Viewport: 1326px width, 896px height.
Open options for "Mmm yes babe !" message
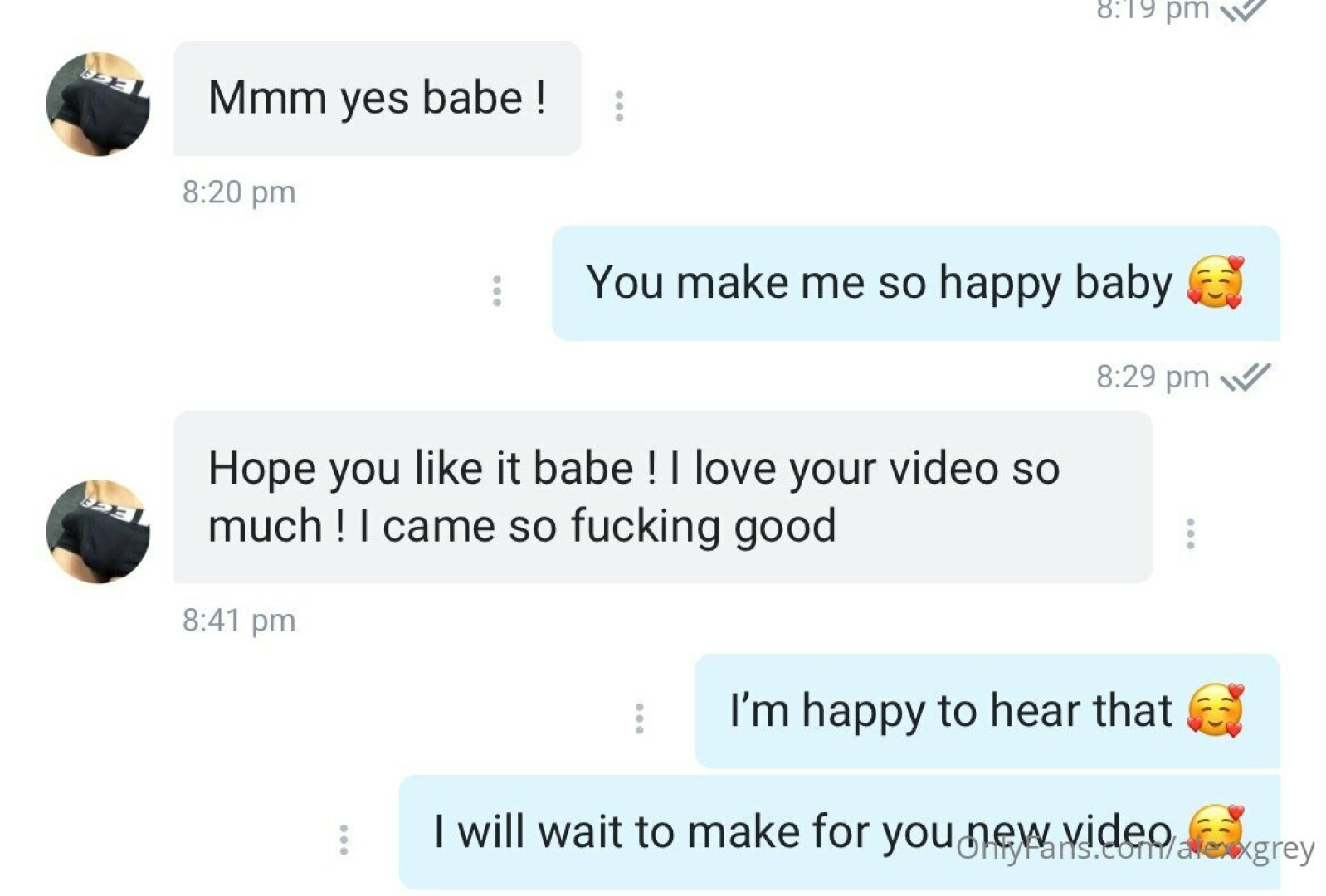coord(618,106)
